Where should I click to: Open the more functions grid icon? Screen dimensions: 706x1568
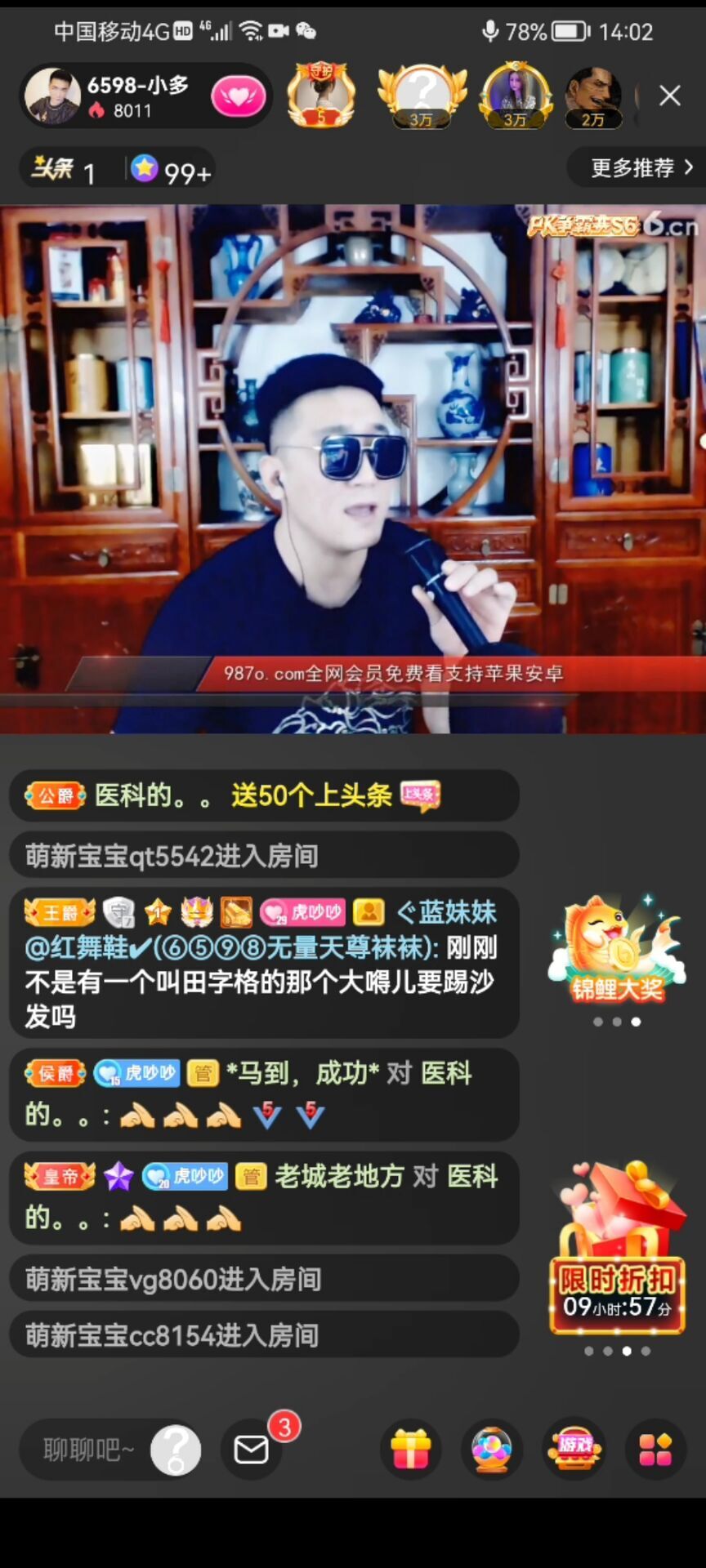click(655, 1450)
